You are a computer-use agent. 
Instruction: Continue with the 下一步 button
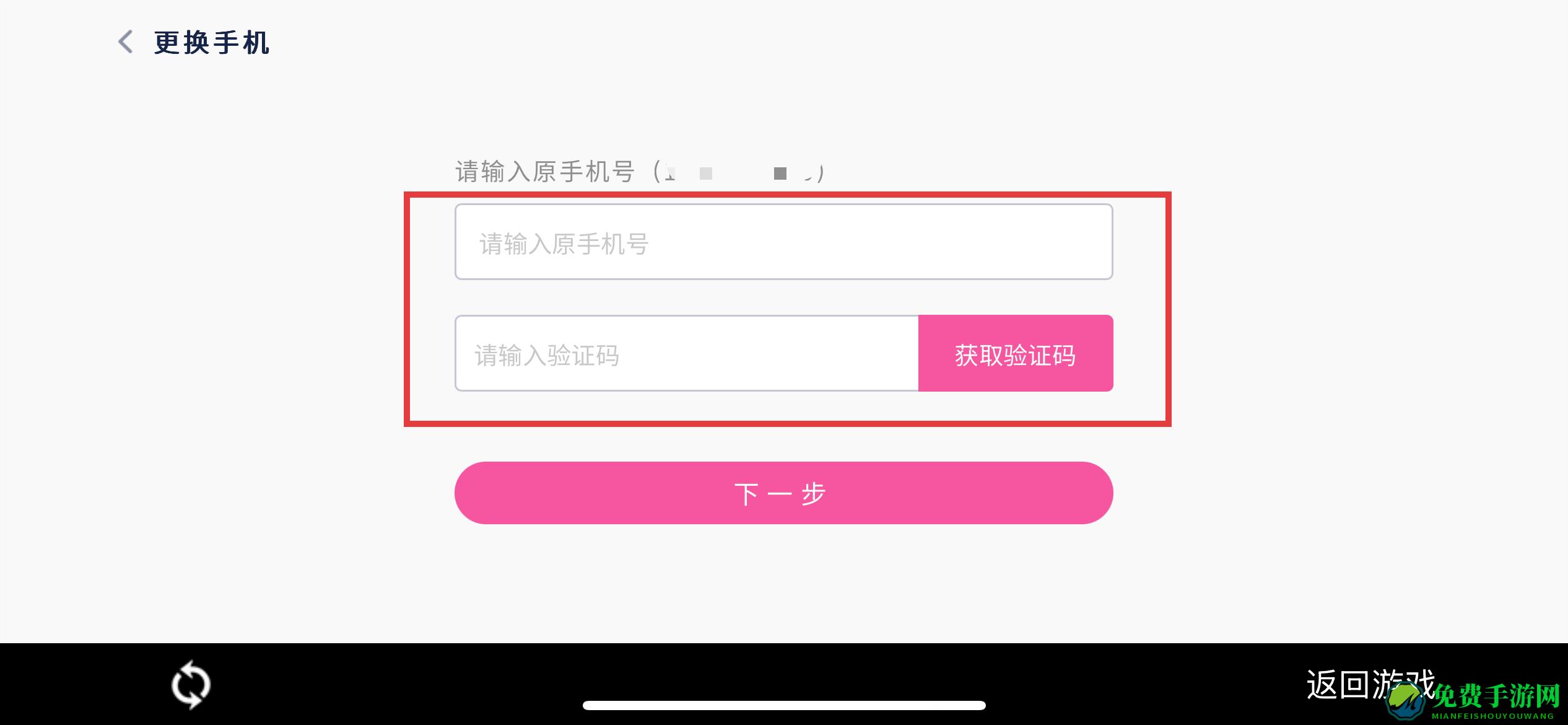click(x=783, y=493)
